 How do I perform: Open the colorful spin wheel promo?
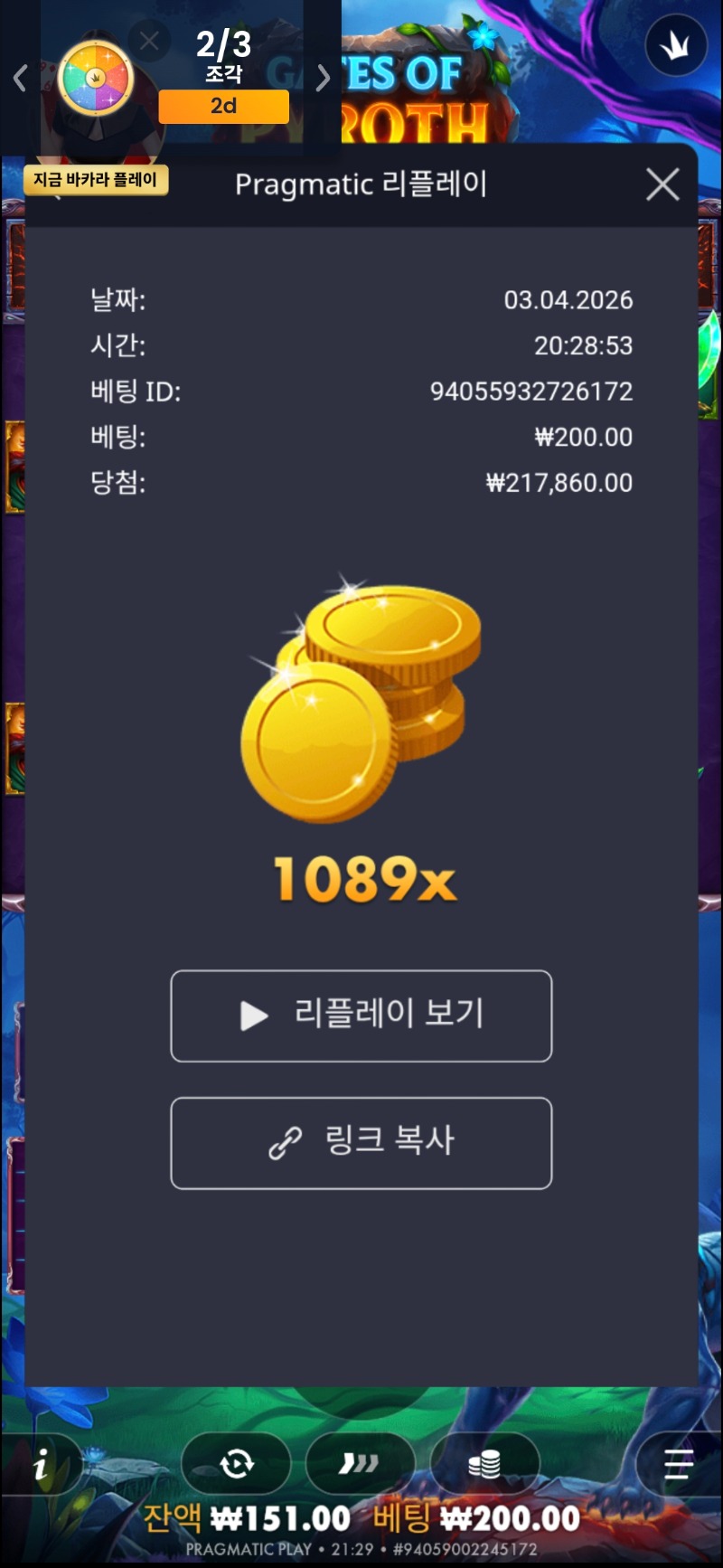[x=96, y=79]
